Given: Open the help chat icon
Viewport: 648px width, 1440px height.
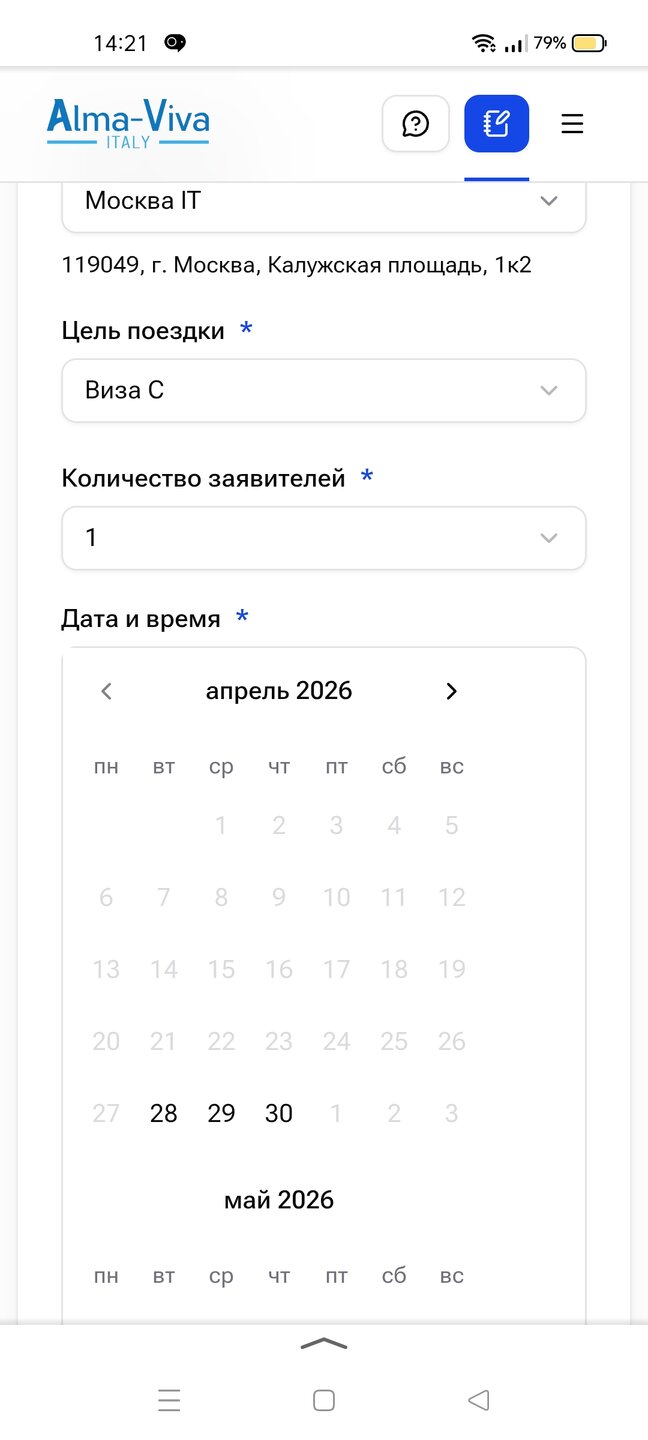Looking at the screenshot, I should pos(415,124).
